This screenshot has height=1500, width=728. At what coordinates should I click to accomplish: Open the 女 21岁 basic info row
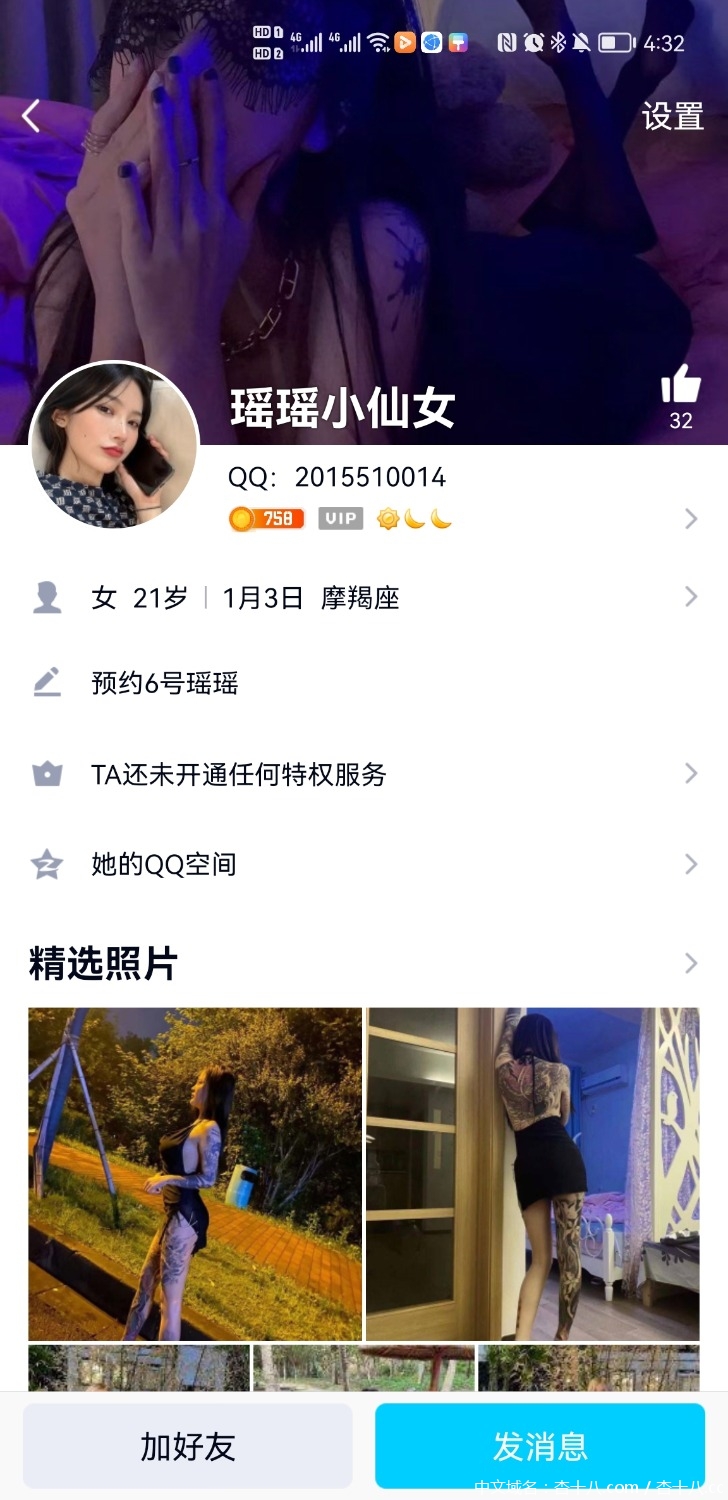364,598
